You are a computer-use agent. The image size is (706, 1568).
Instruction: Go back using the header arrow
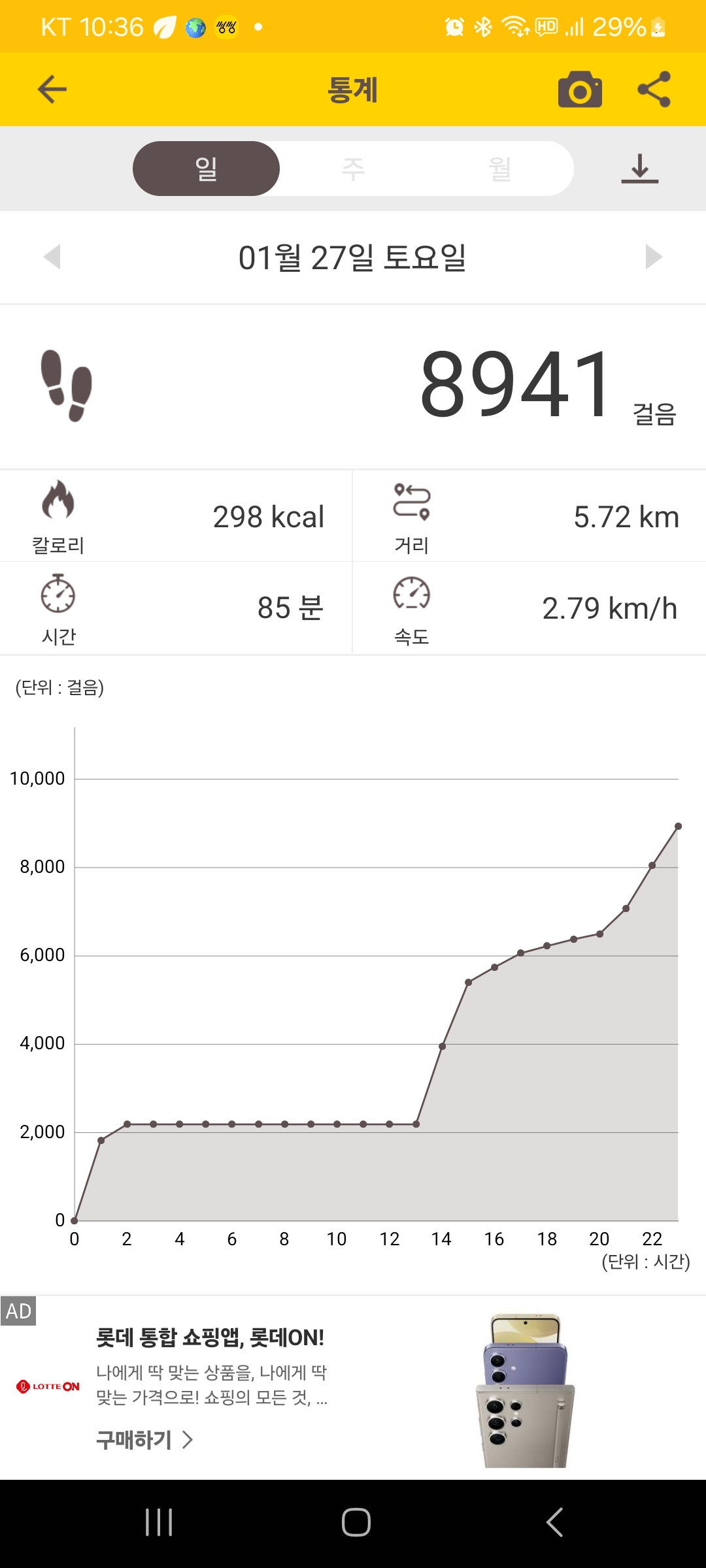coord(52,90)
